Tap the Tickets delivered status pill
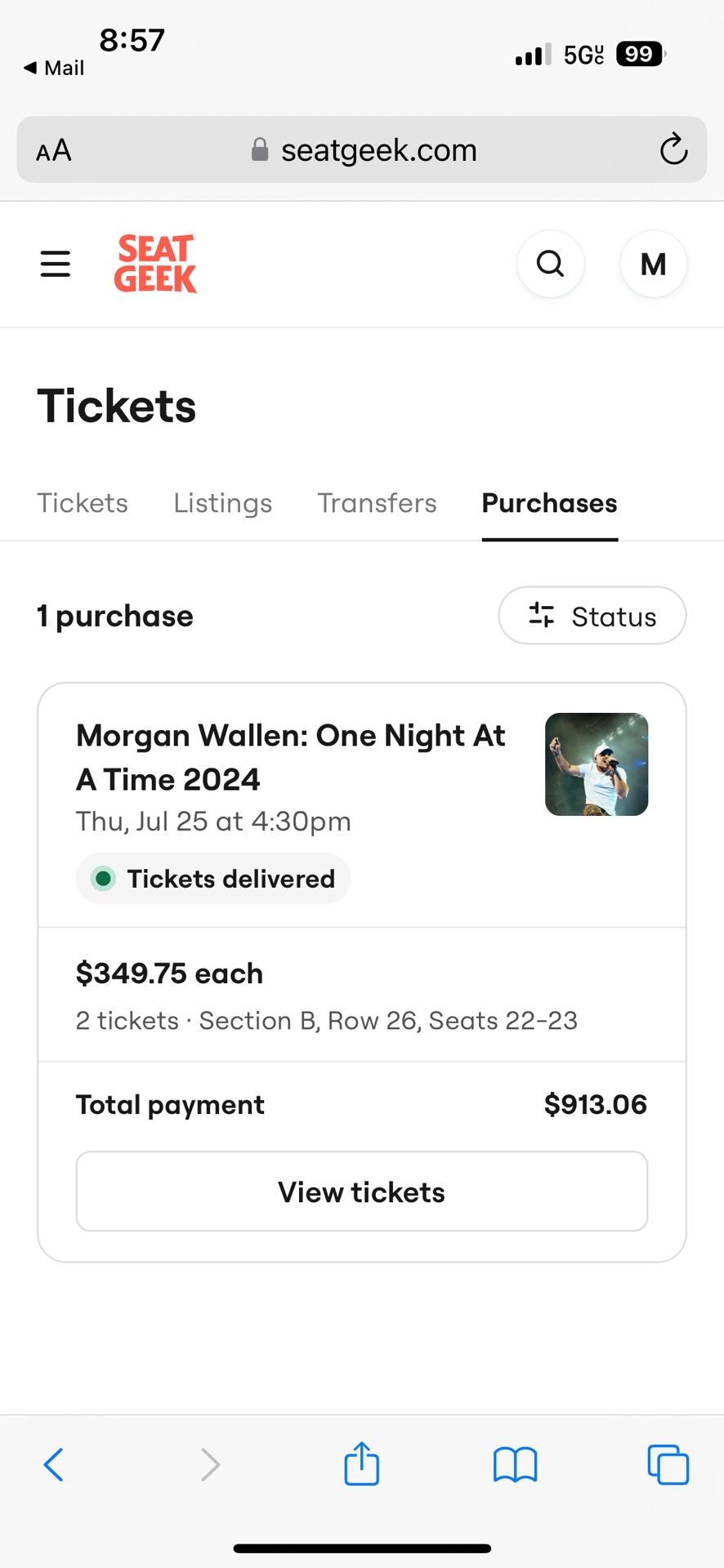 point(212,879)
